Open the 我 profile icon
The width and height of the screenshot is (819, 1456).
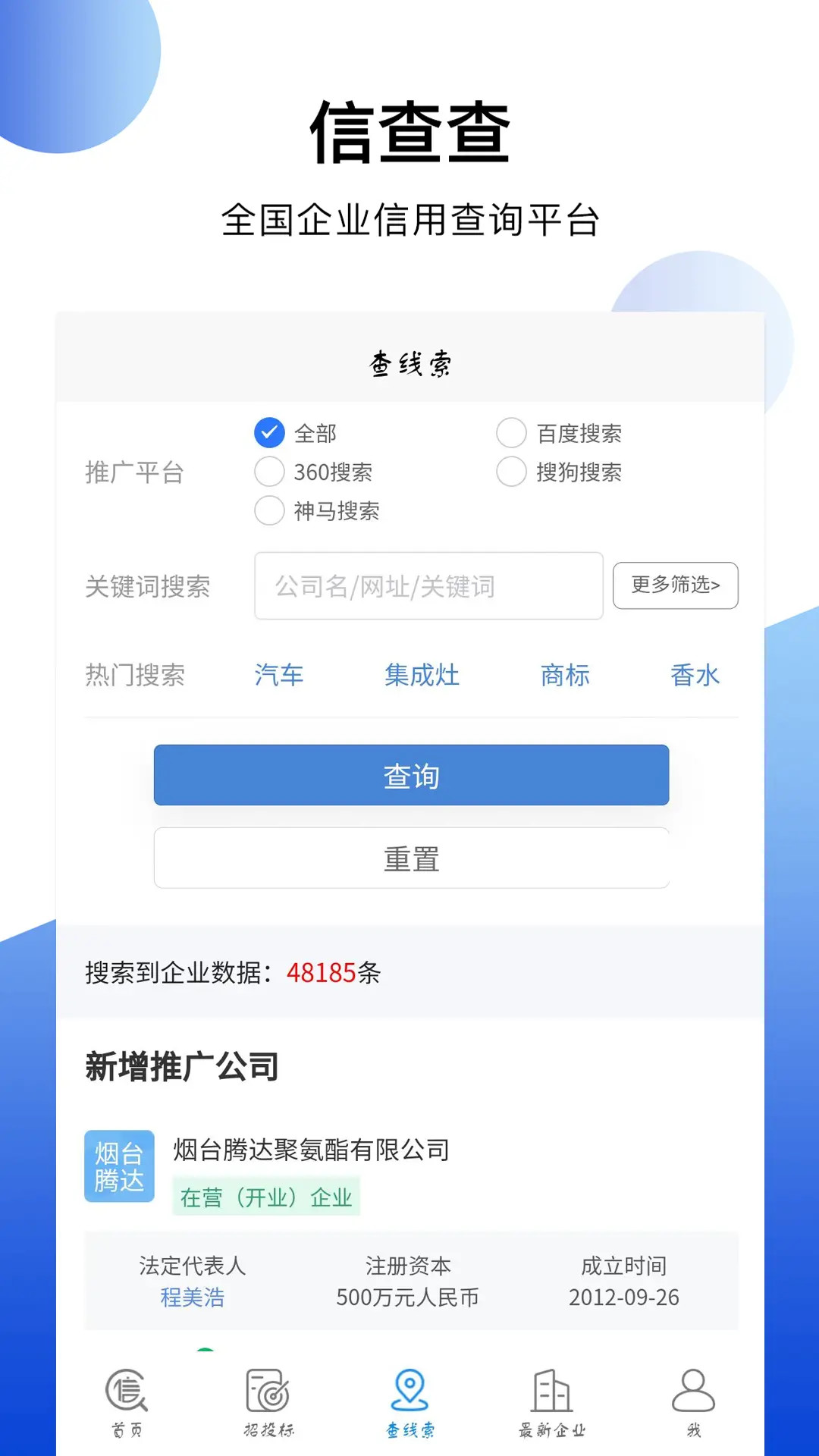coord(692,1398)
